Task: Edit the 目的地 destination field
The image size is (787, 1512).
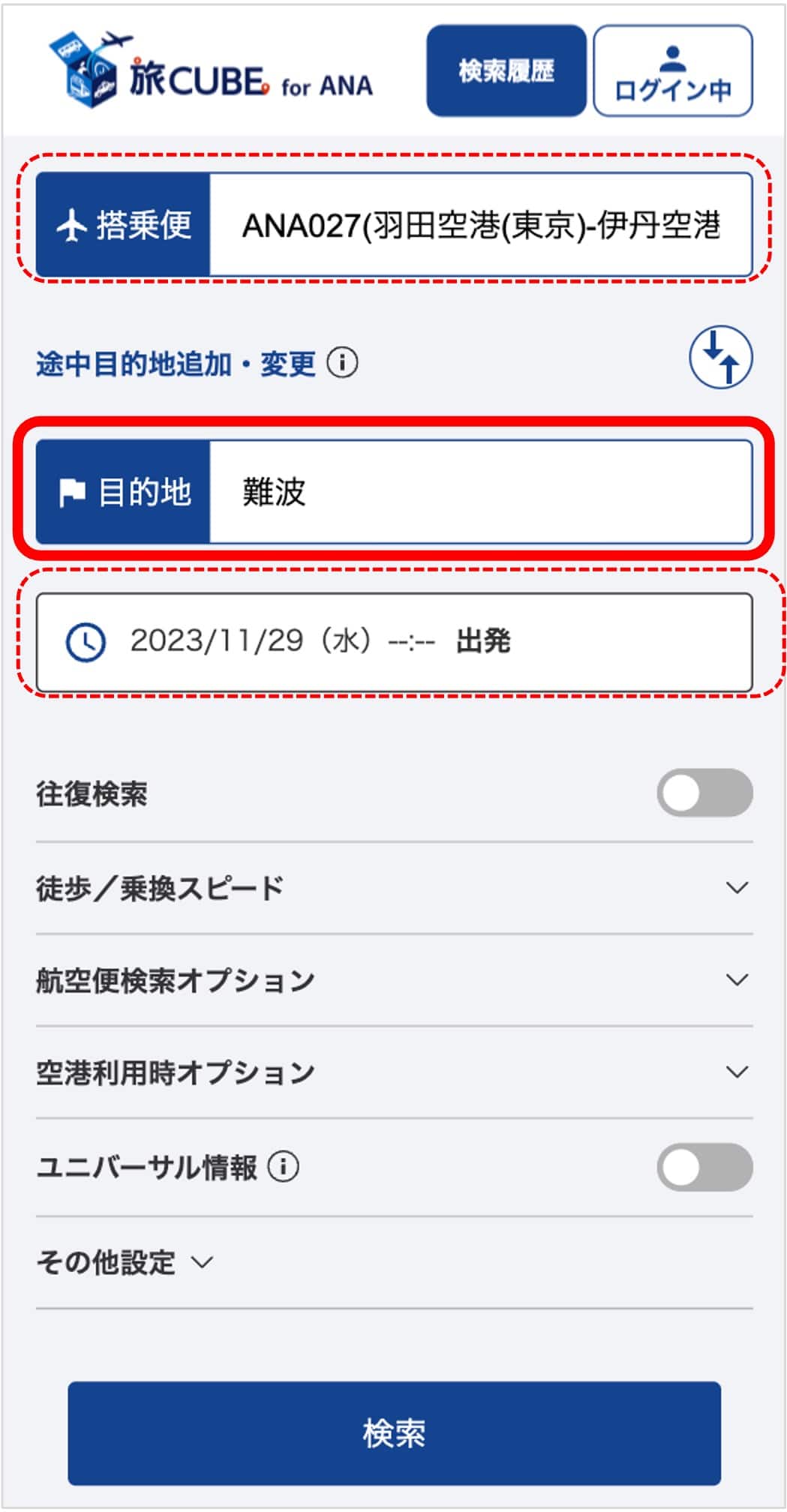Action: pyautogui.click(x=480, y=492)
